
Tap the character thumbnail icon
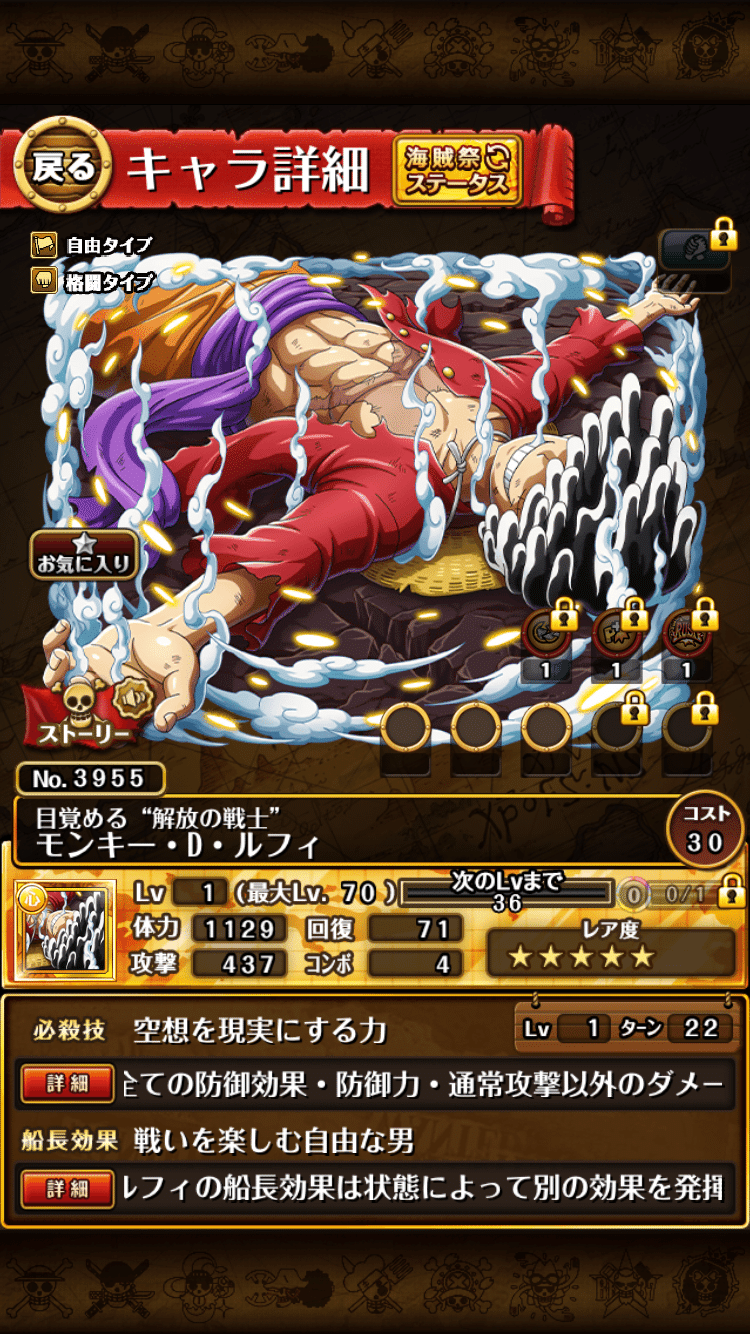point(62,930)
